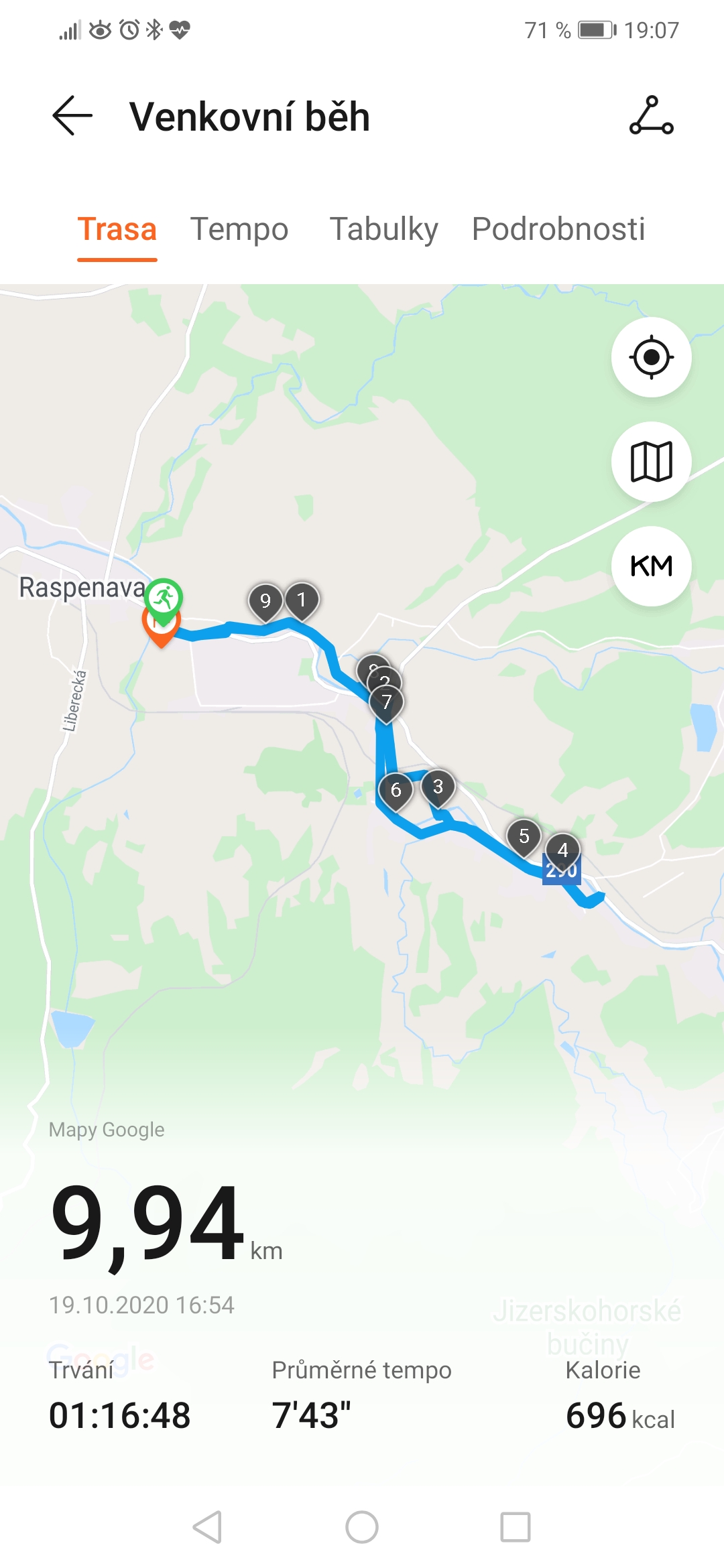
Task: Switch to the Tempo tab
Action: tap(239, 229)
